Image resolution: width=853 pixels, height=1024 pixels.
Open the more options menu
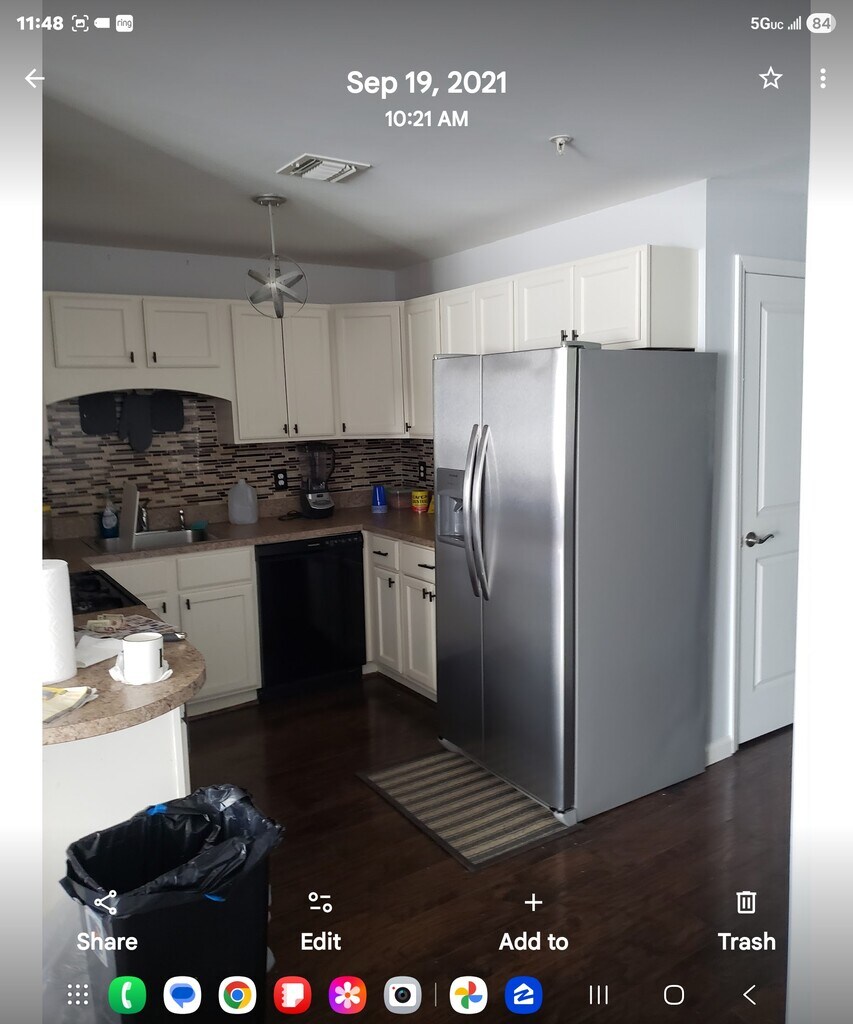pos(822,78)
